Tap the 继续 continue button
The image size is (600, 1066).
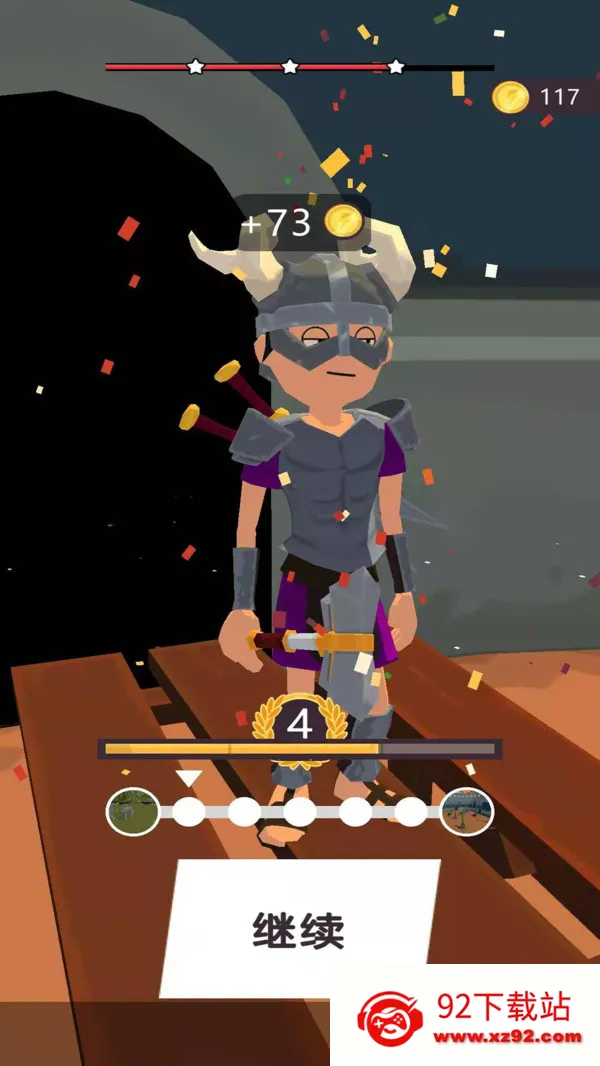(x=298, y=930)
